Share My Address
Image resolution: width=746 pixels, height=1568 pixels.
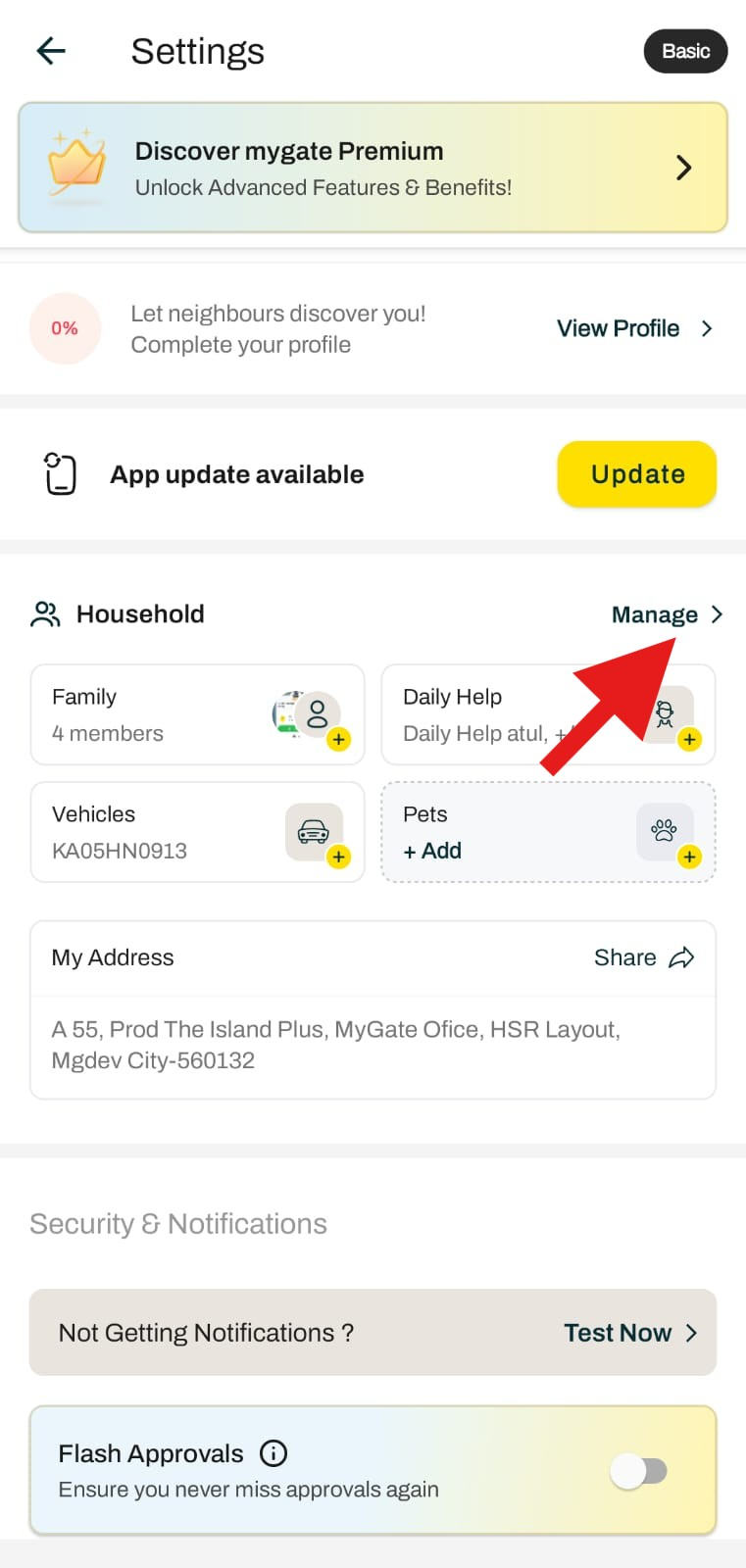[x=643, y=957]
